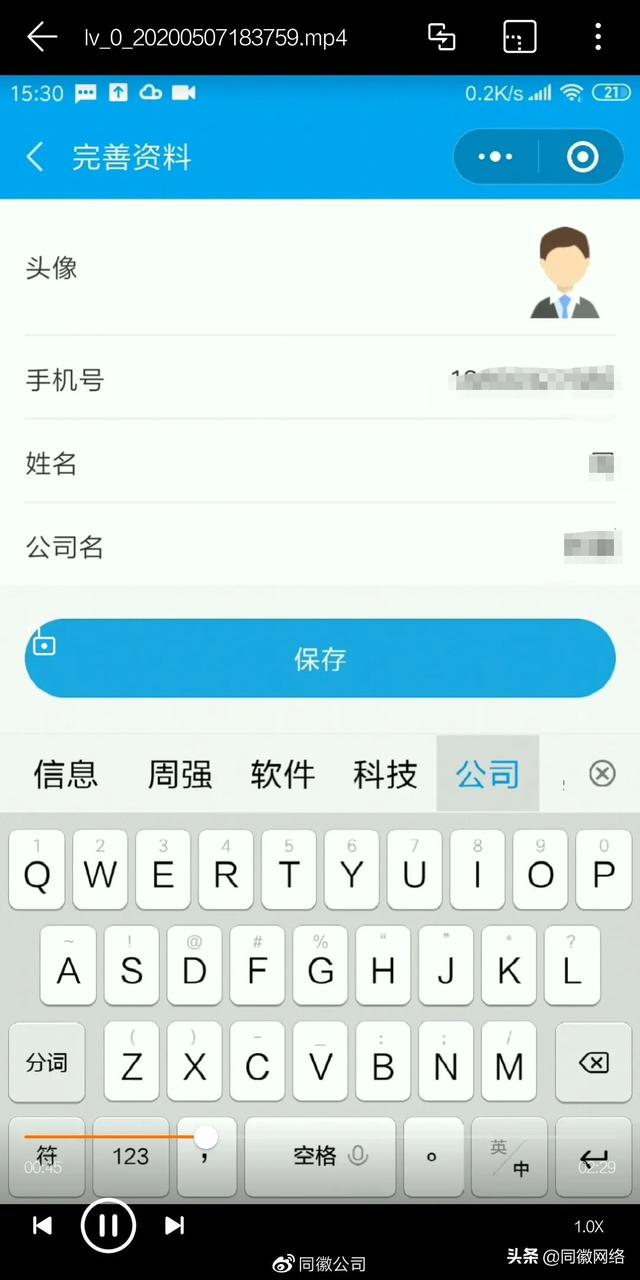Edit the 公司名 field
The height and width of the screenshot is (1280, 640).
click(x=320, y=546)
